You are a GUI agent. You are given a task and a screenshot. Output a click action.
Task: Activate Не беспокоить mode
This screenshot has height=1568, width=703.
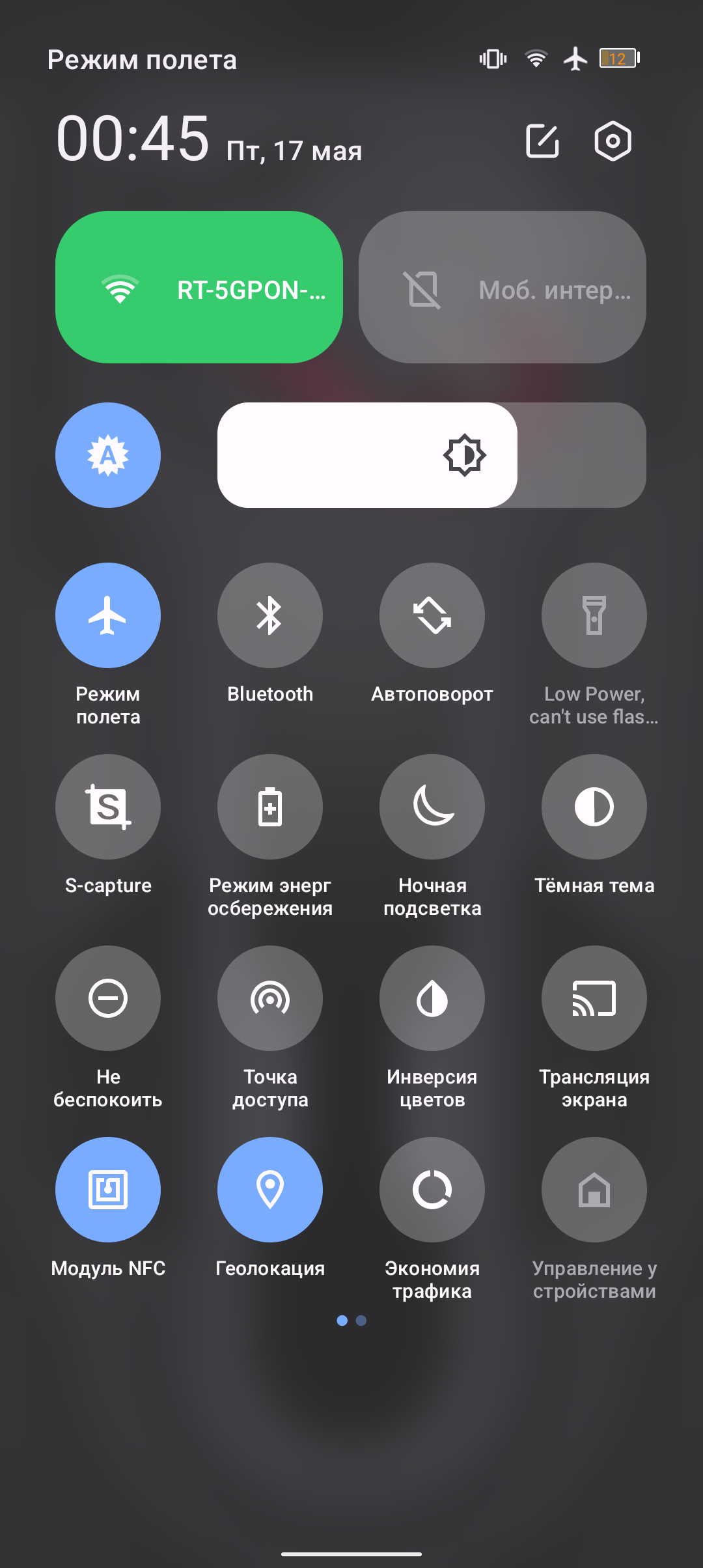(x=108, y=998)
